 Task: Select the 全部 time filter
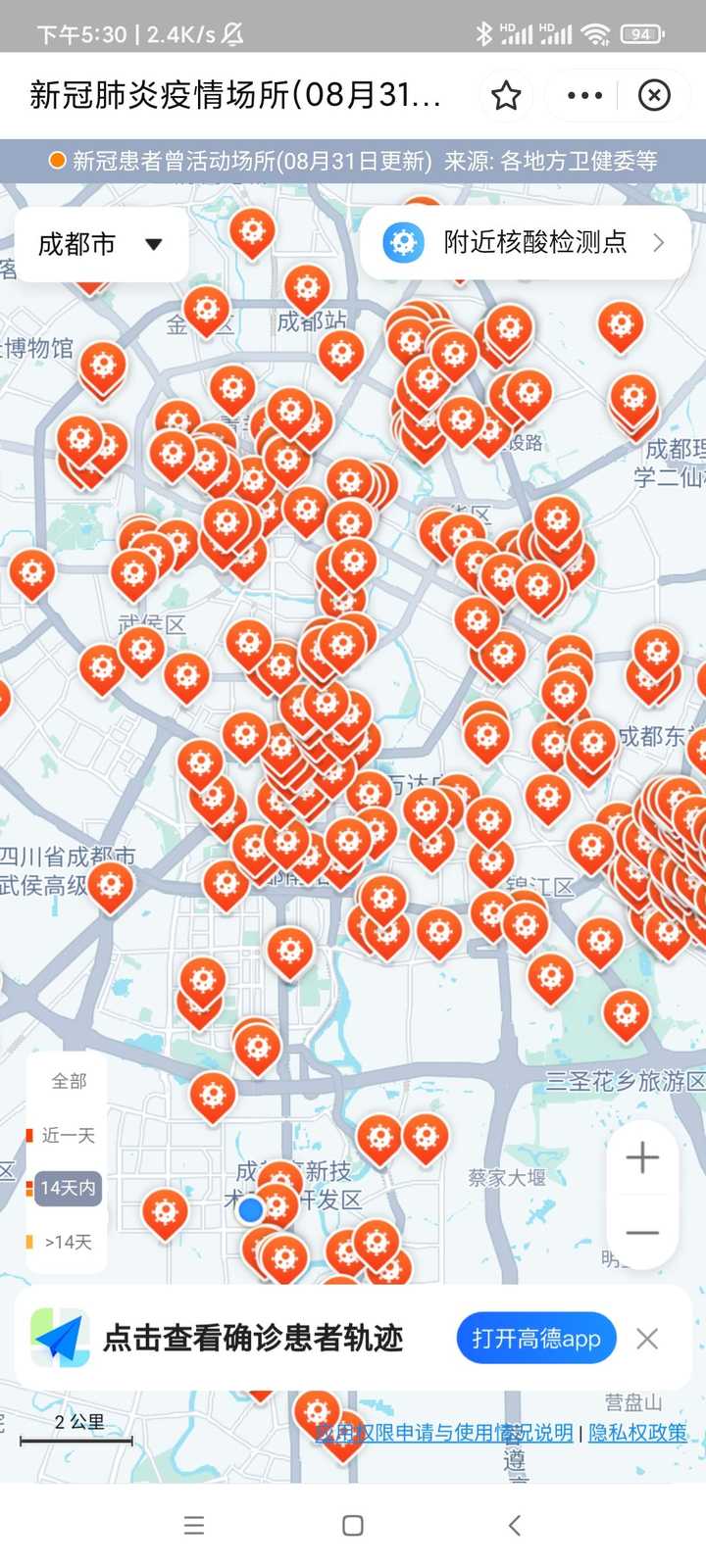pos(69,1081)
